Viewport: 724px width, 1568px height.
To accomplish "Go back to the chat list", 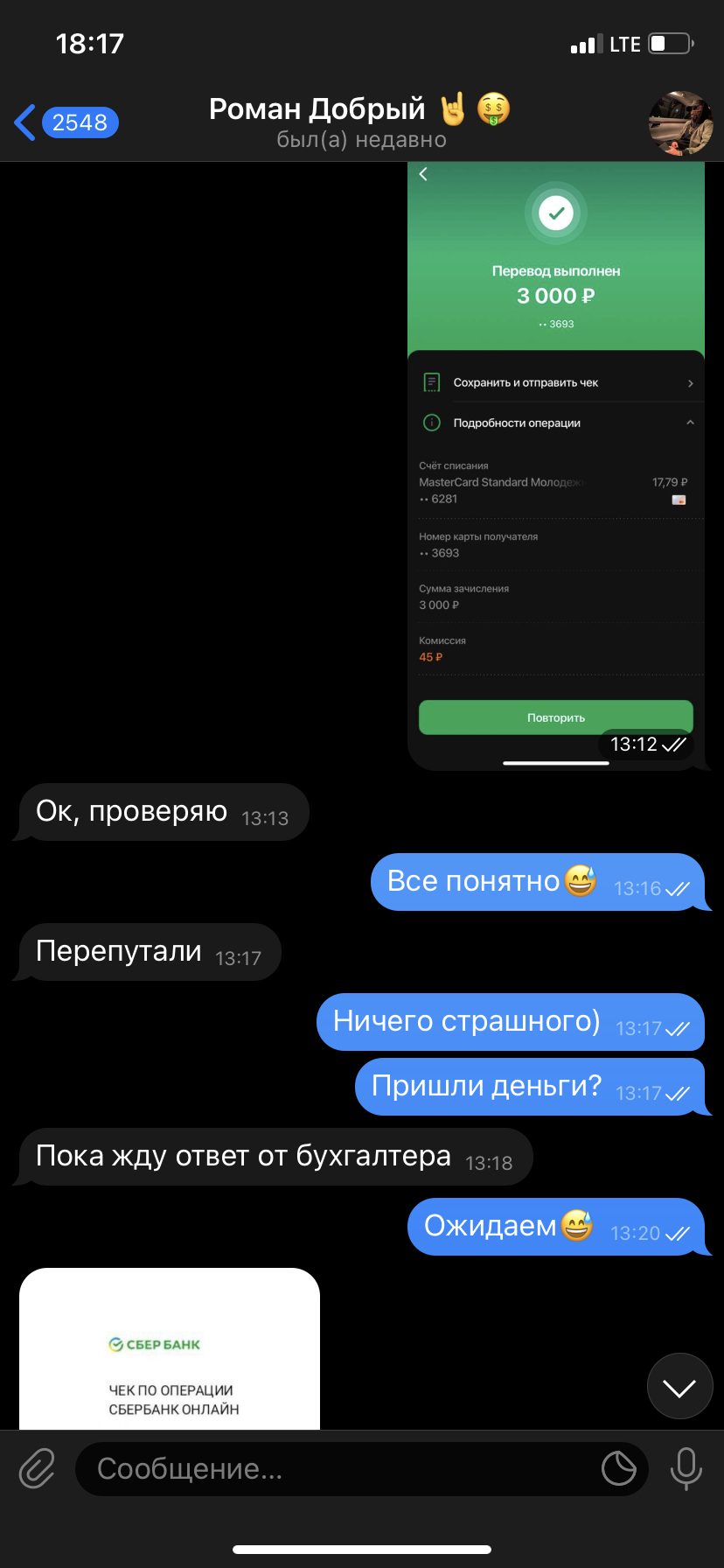I will click(66, 122).
